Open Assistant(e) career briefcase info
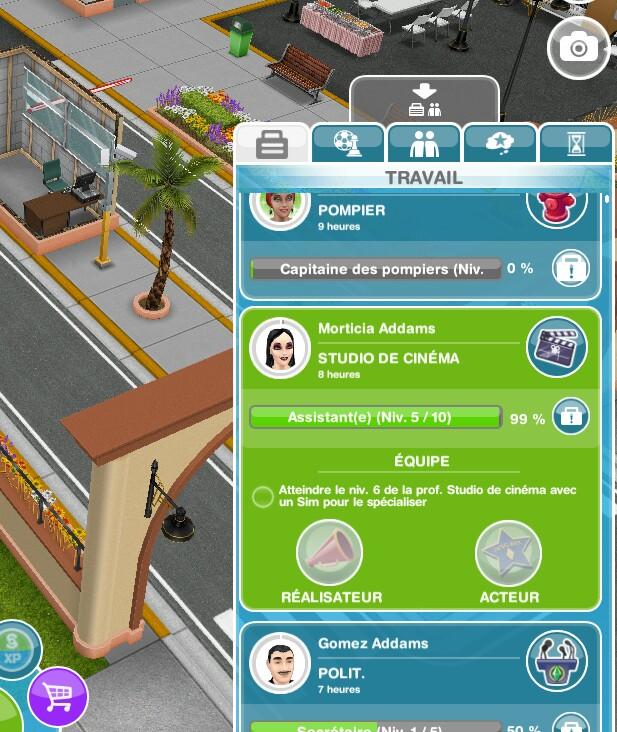This screenshot has width=617, height=732. (x=570, y=416)
